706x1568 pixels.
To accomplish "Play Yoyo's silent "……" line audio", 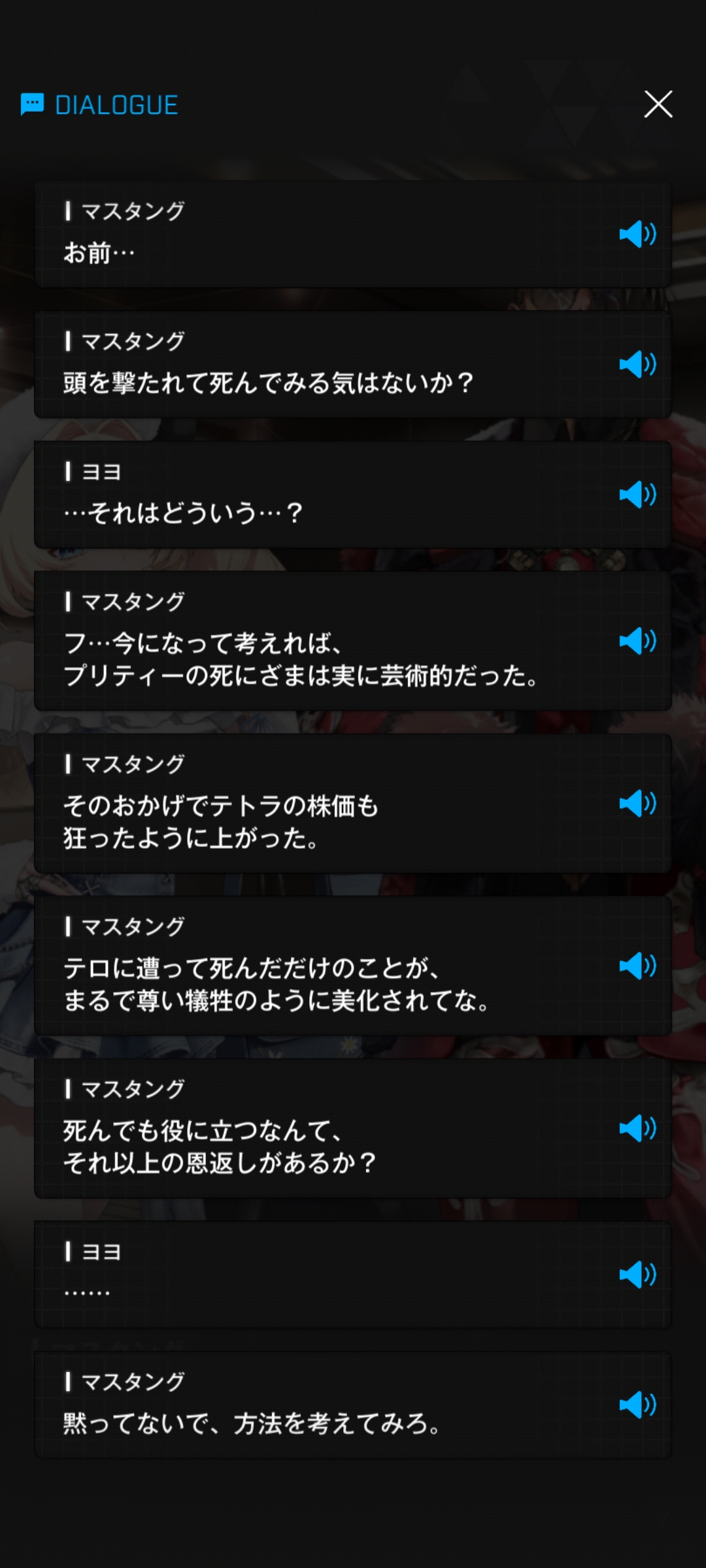I will pyautogui.click(x=637, y=1275).
